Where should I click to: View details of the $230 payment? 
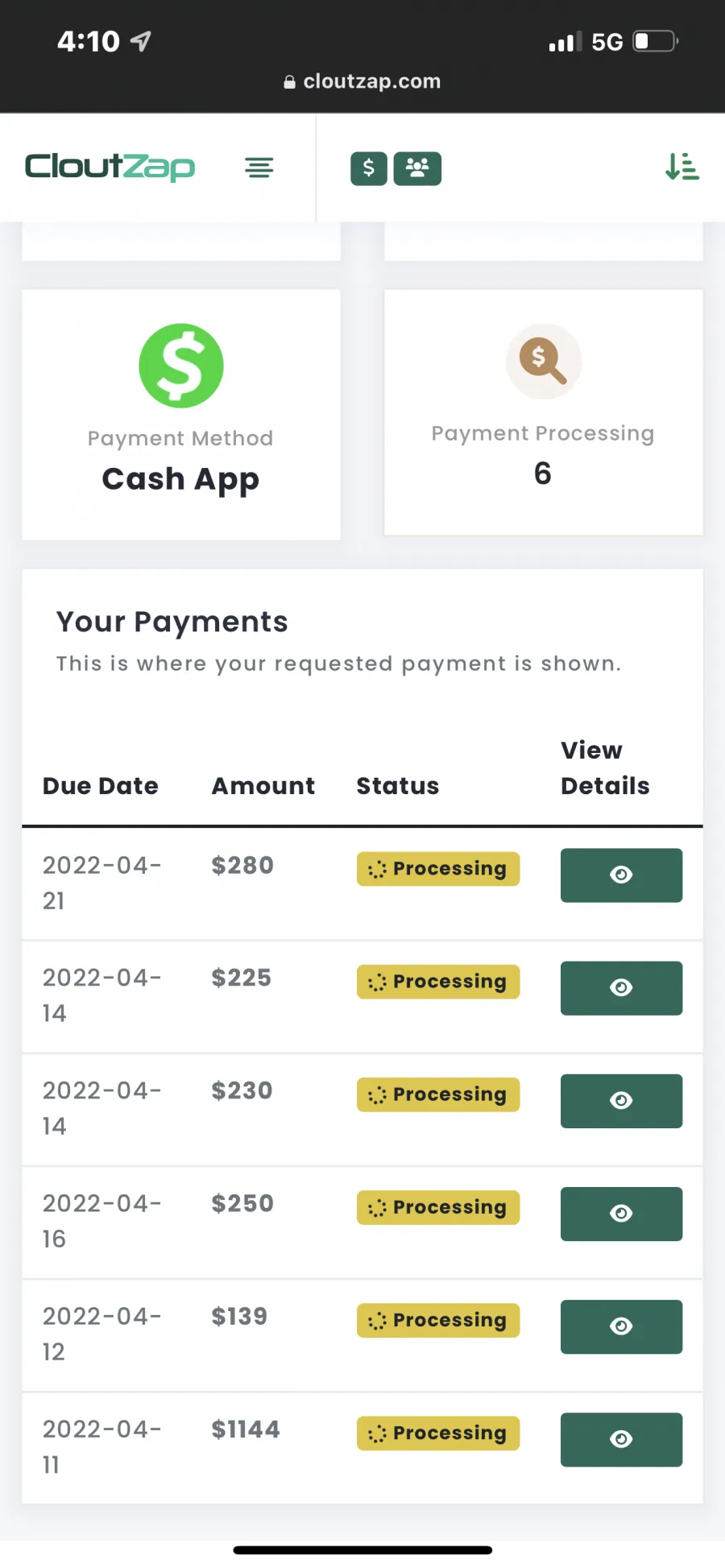pyautogui.click(x=621, y=1101)
